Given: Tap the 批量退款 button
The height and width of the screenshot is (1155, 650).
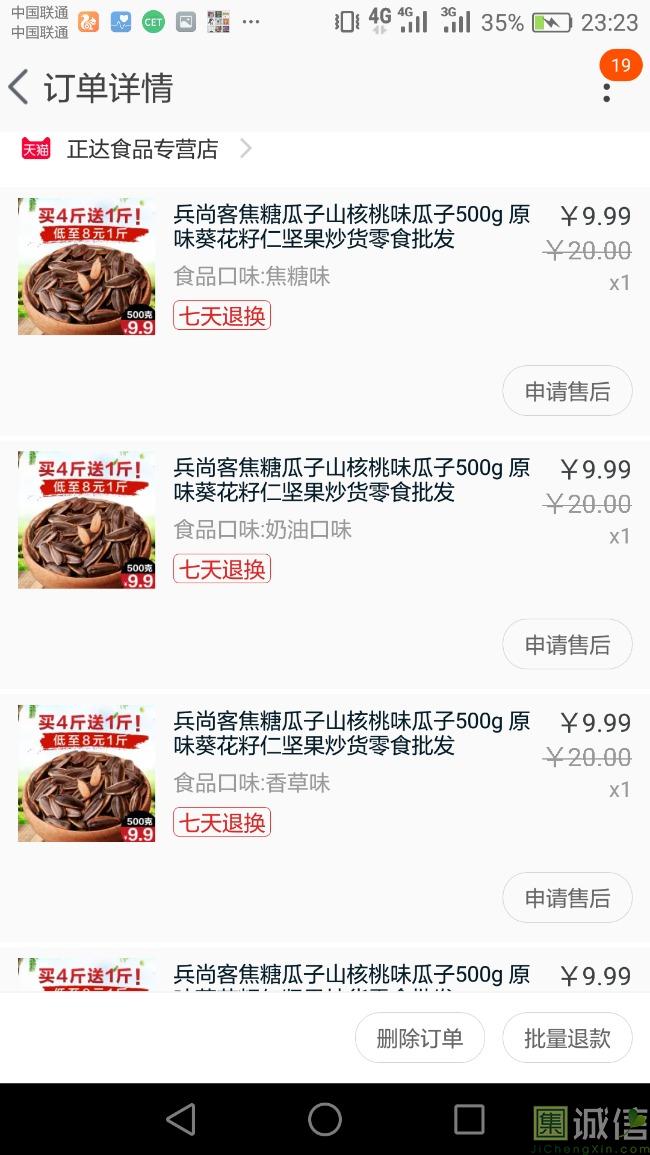Looking at the screenshot, I should click(567, 1038).
